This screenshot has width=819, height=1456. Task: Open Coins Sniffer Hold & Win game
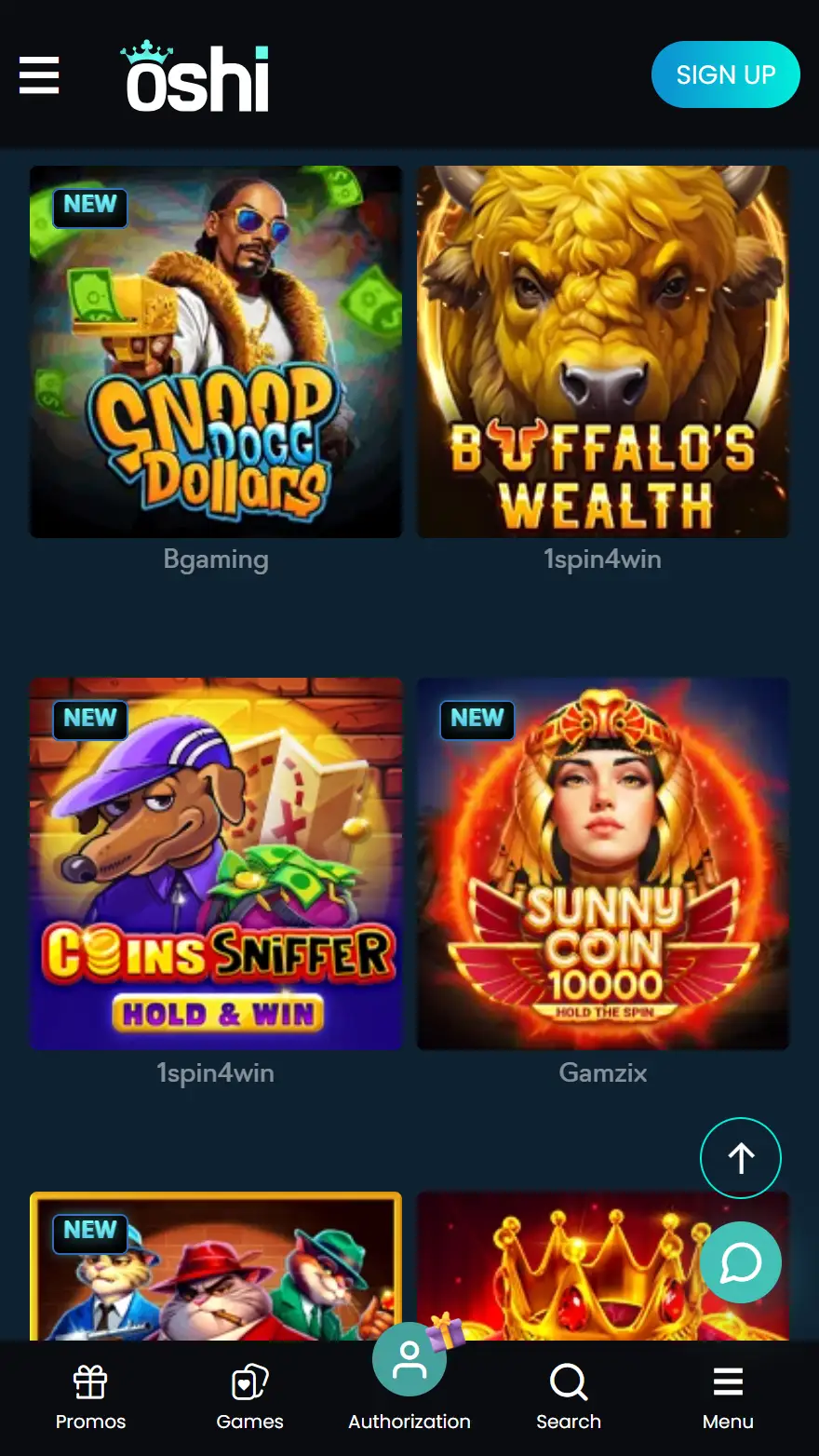215,864
